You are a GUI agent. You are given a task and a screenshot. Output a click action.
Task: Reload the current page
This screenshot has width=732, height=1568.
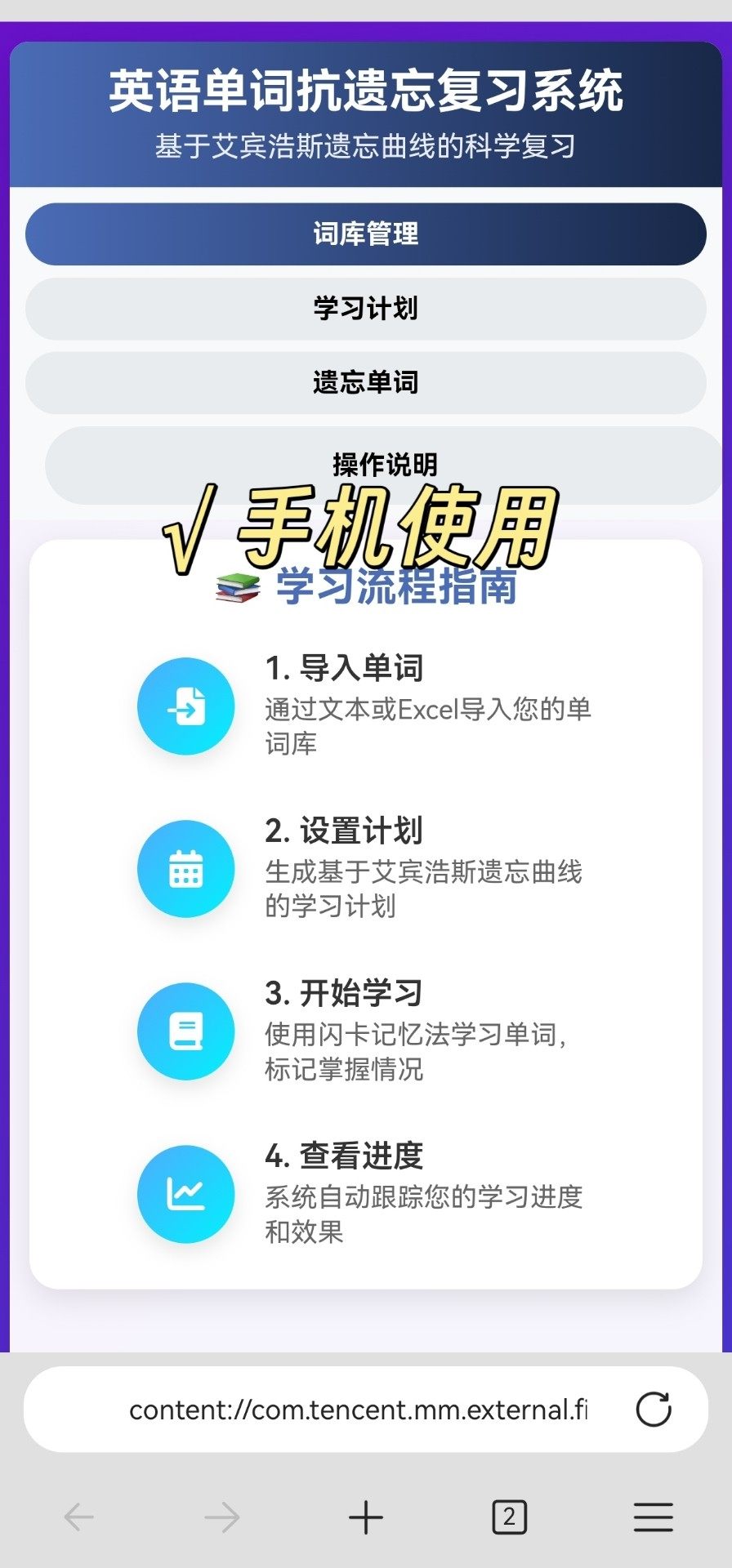click(654, 1410)
